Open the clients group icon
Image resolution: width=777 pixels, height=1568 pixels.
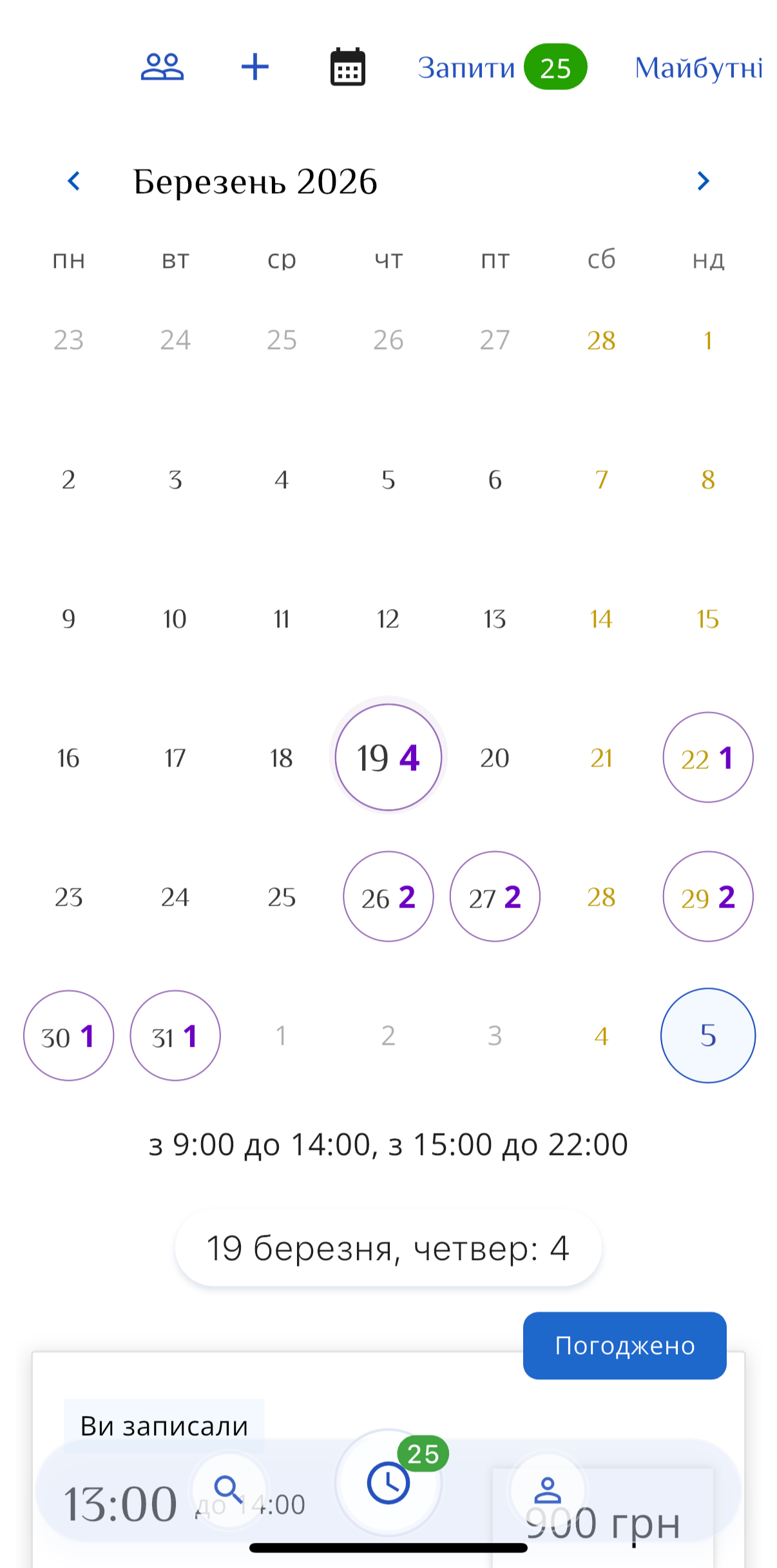[162, 67]
